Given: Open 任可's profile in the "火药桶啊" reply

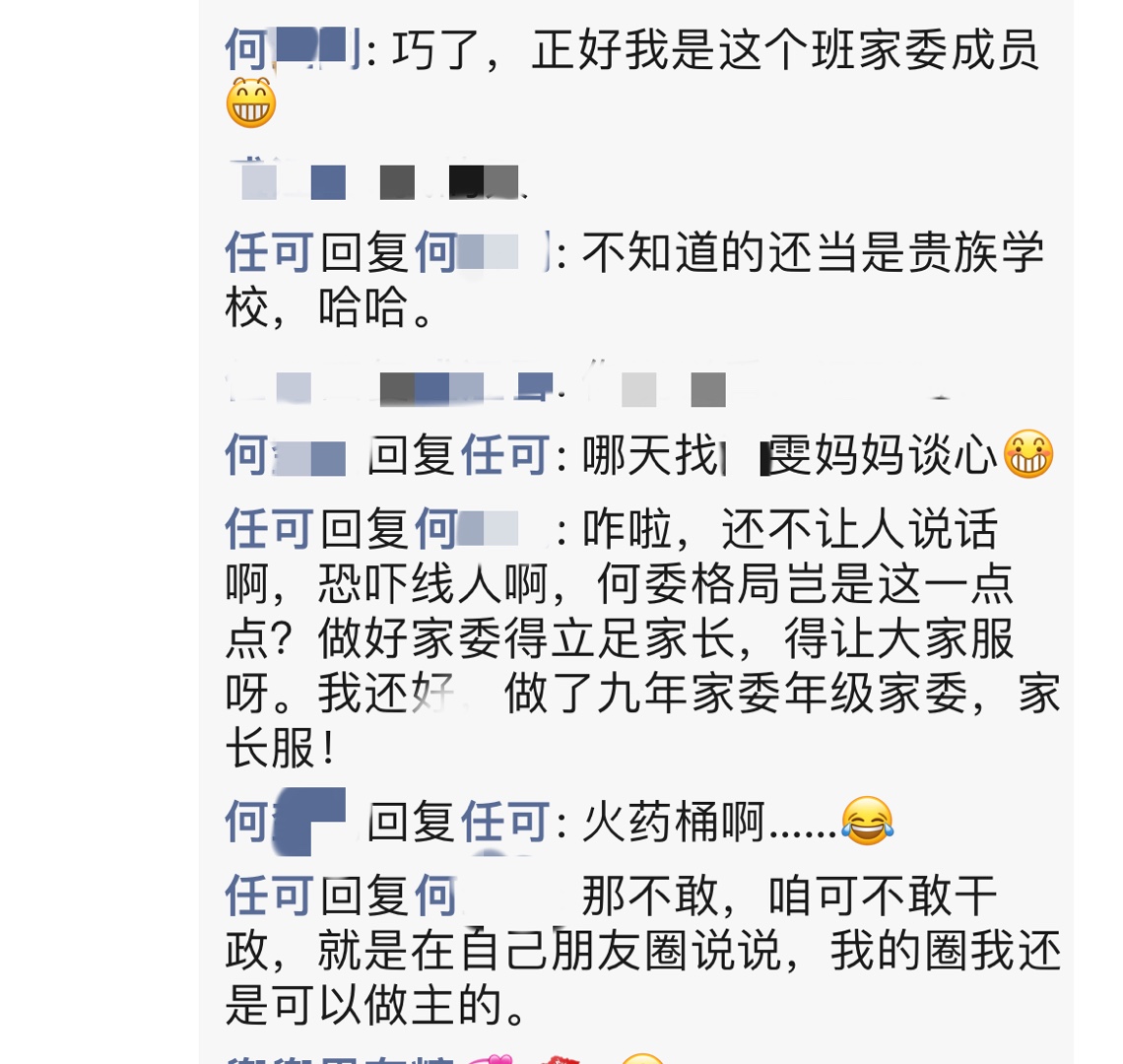Looking at the screenshot, I should click(x=503, y=822).
